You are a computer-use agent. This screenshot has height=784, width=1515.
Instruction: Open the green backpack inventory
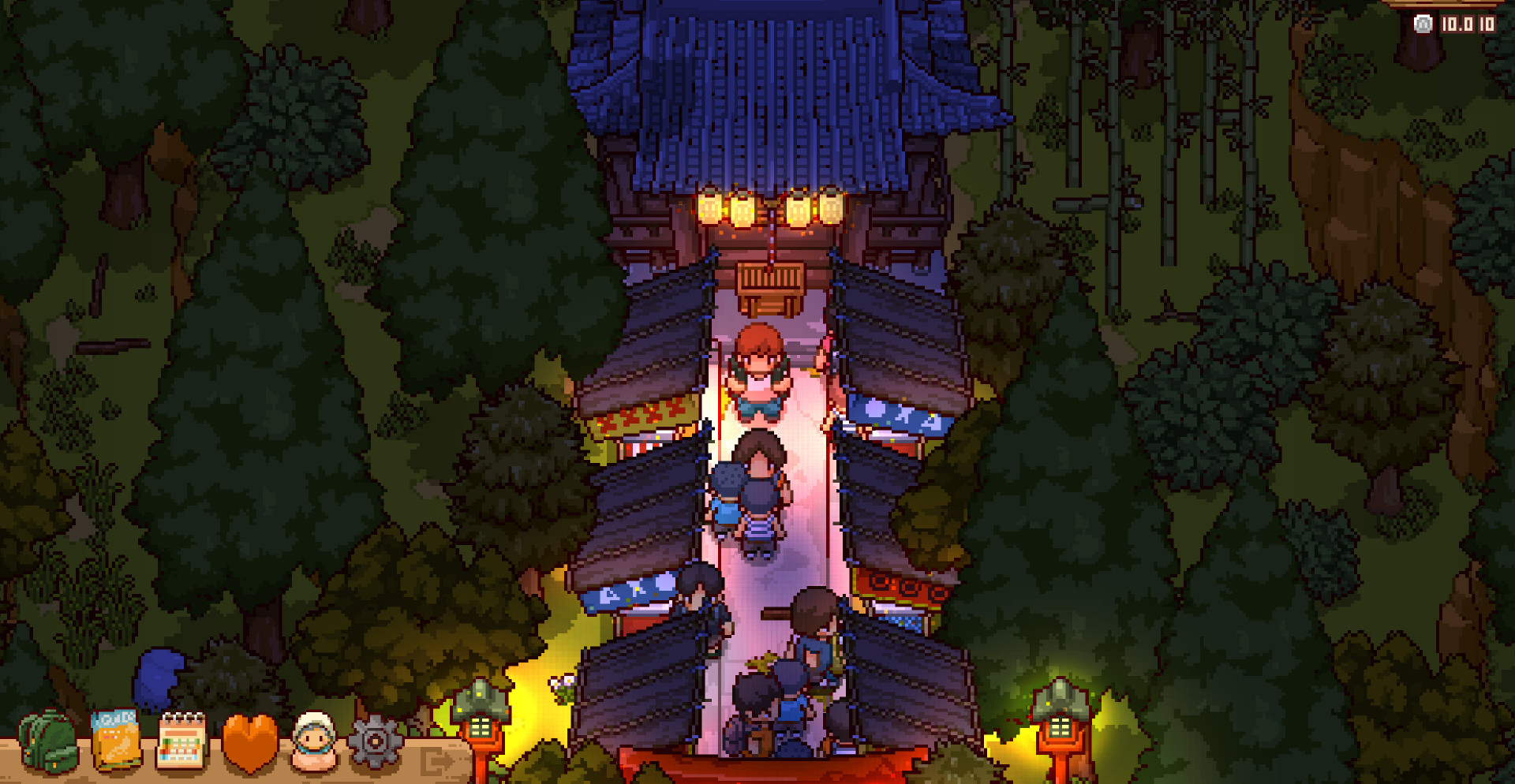[x=48, y=741]
